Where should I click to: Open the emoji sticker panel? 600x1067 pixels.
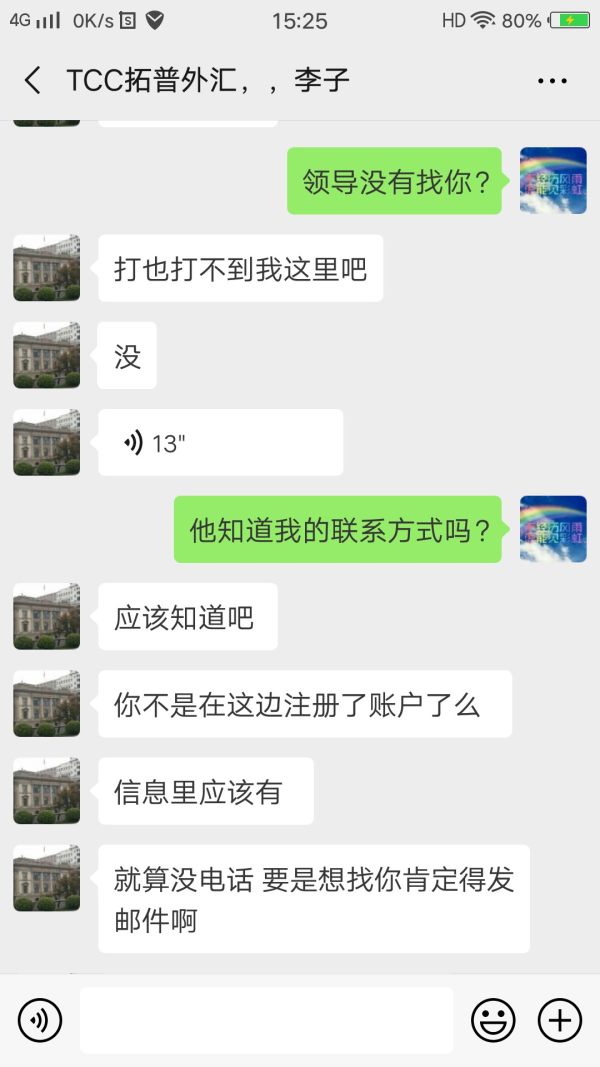click(493, 1020)
